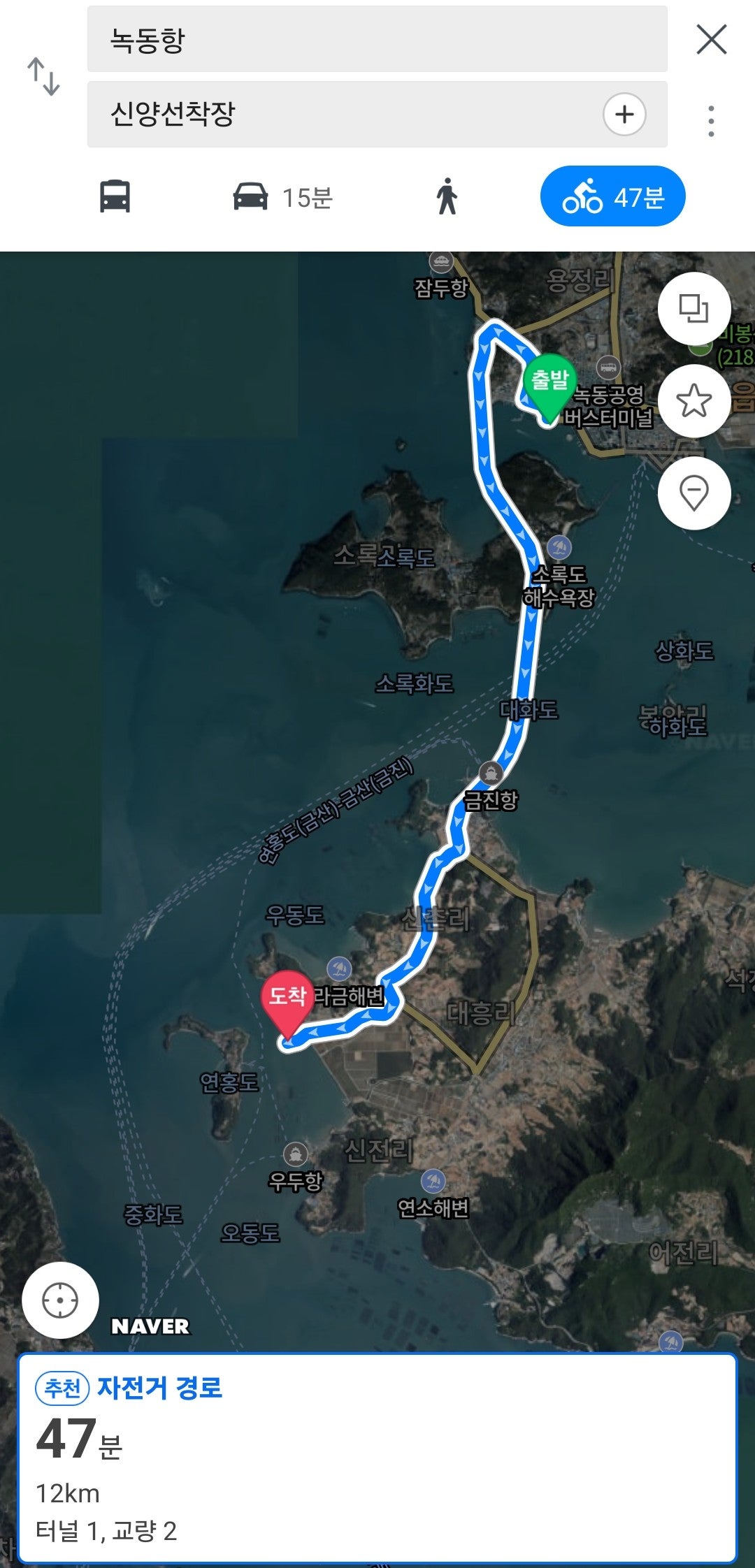This screenshot has height=1568, width=755.
Task: Swap the start and destination points
Action: (x=43, y=76)
